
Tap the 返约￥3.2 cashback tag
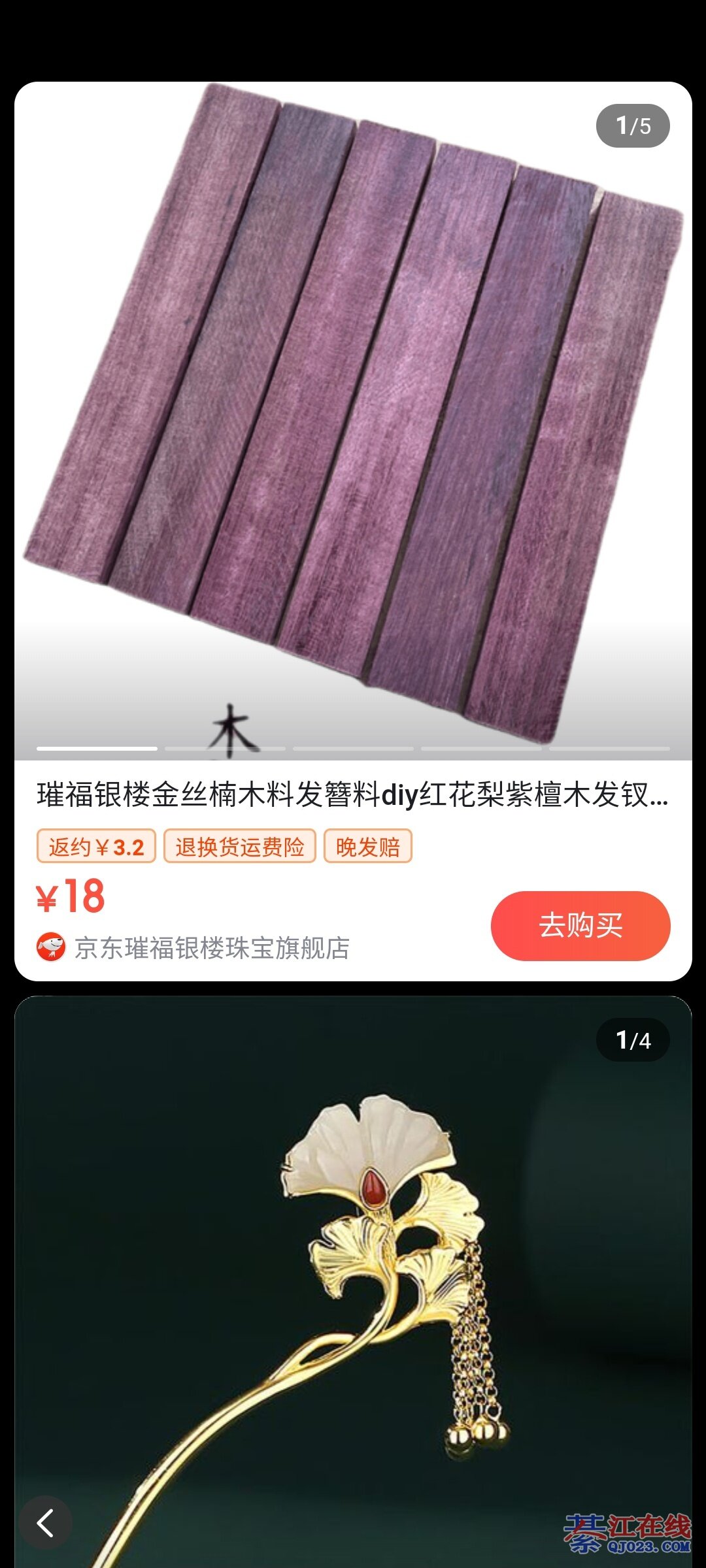(96, 847)
